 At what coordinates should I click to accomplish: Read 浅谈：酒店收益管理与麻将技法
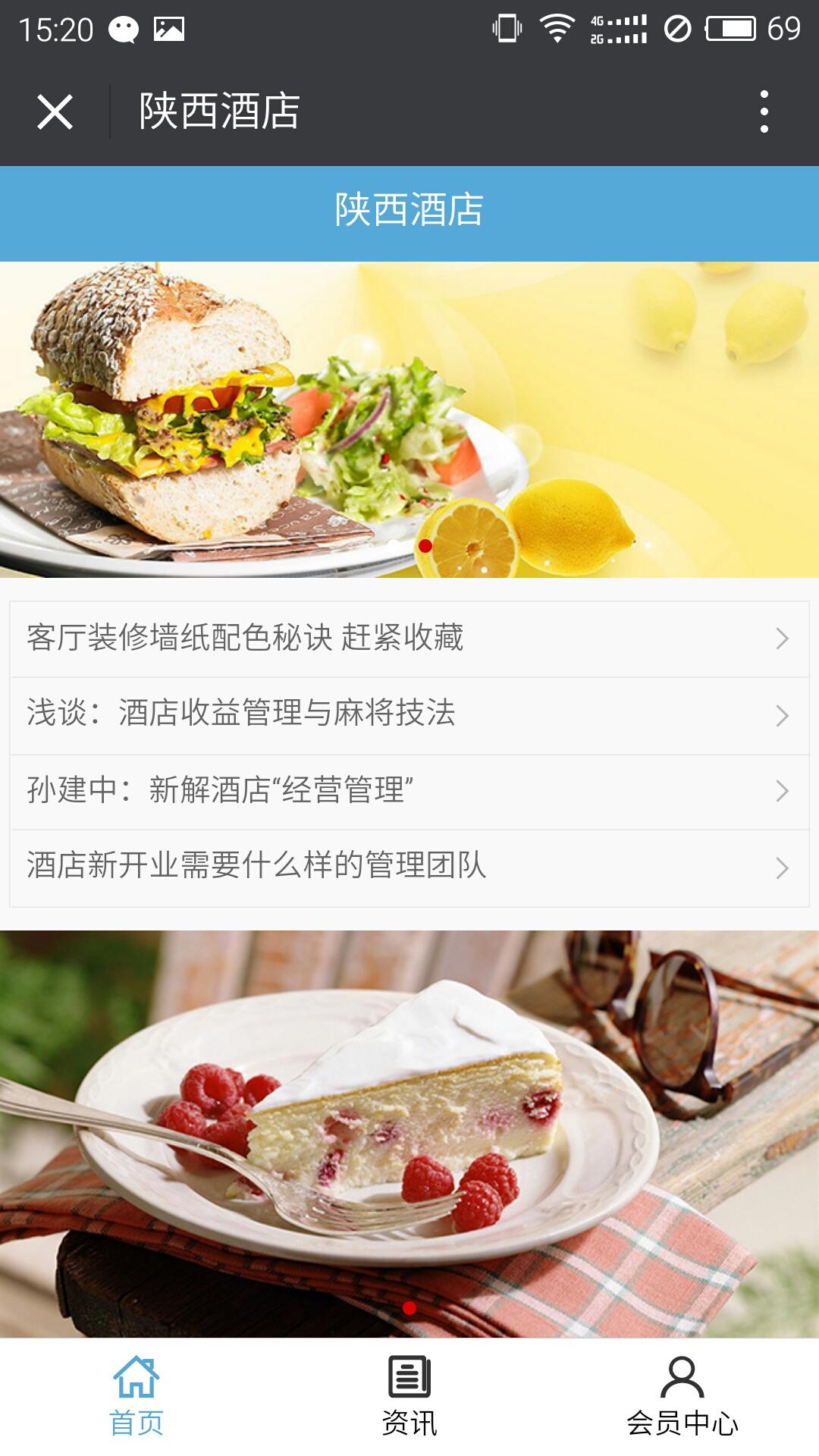409,714
